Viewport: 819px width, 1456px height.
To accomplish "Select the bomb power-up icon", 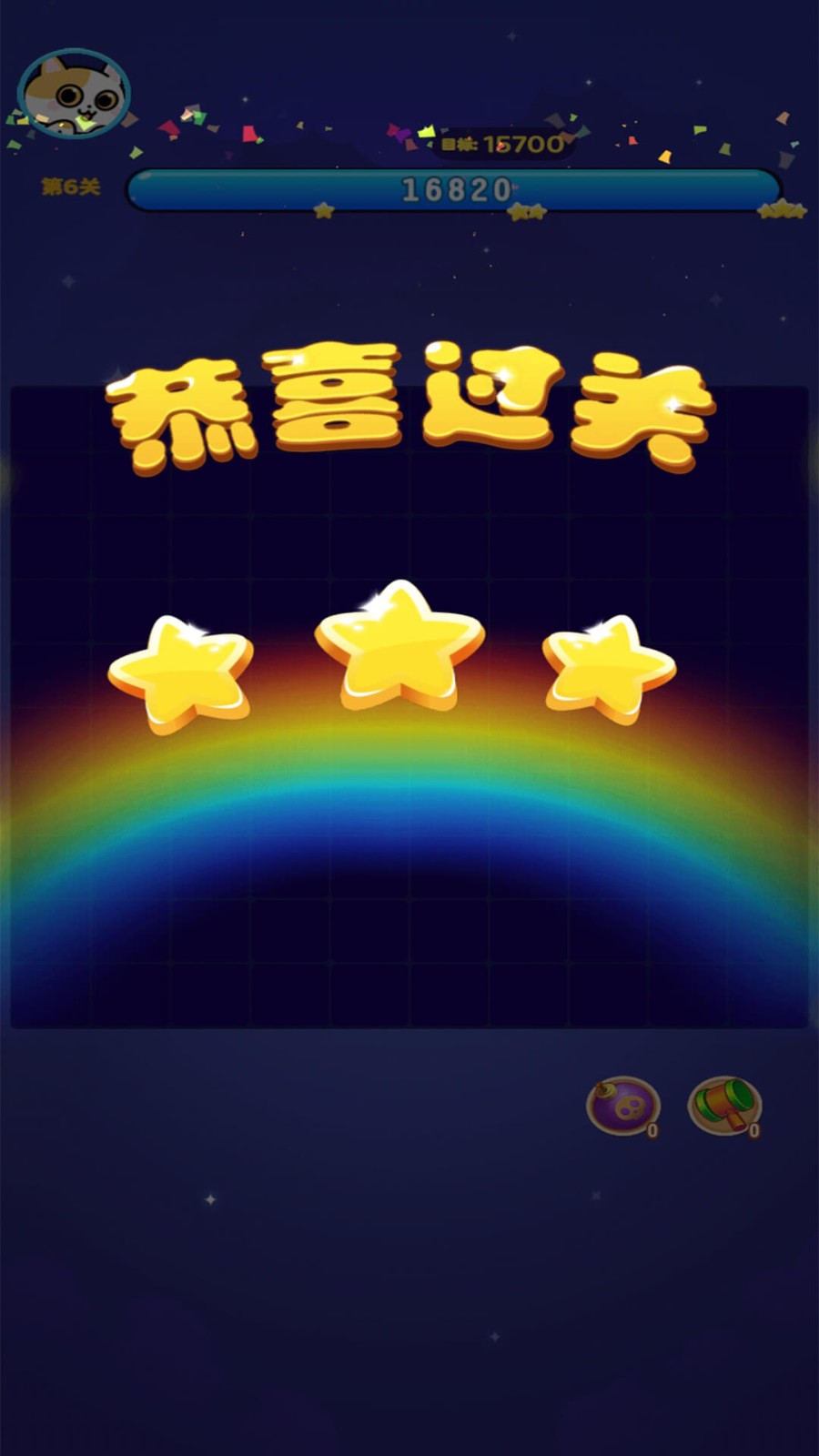I will (624, 1107).
